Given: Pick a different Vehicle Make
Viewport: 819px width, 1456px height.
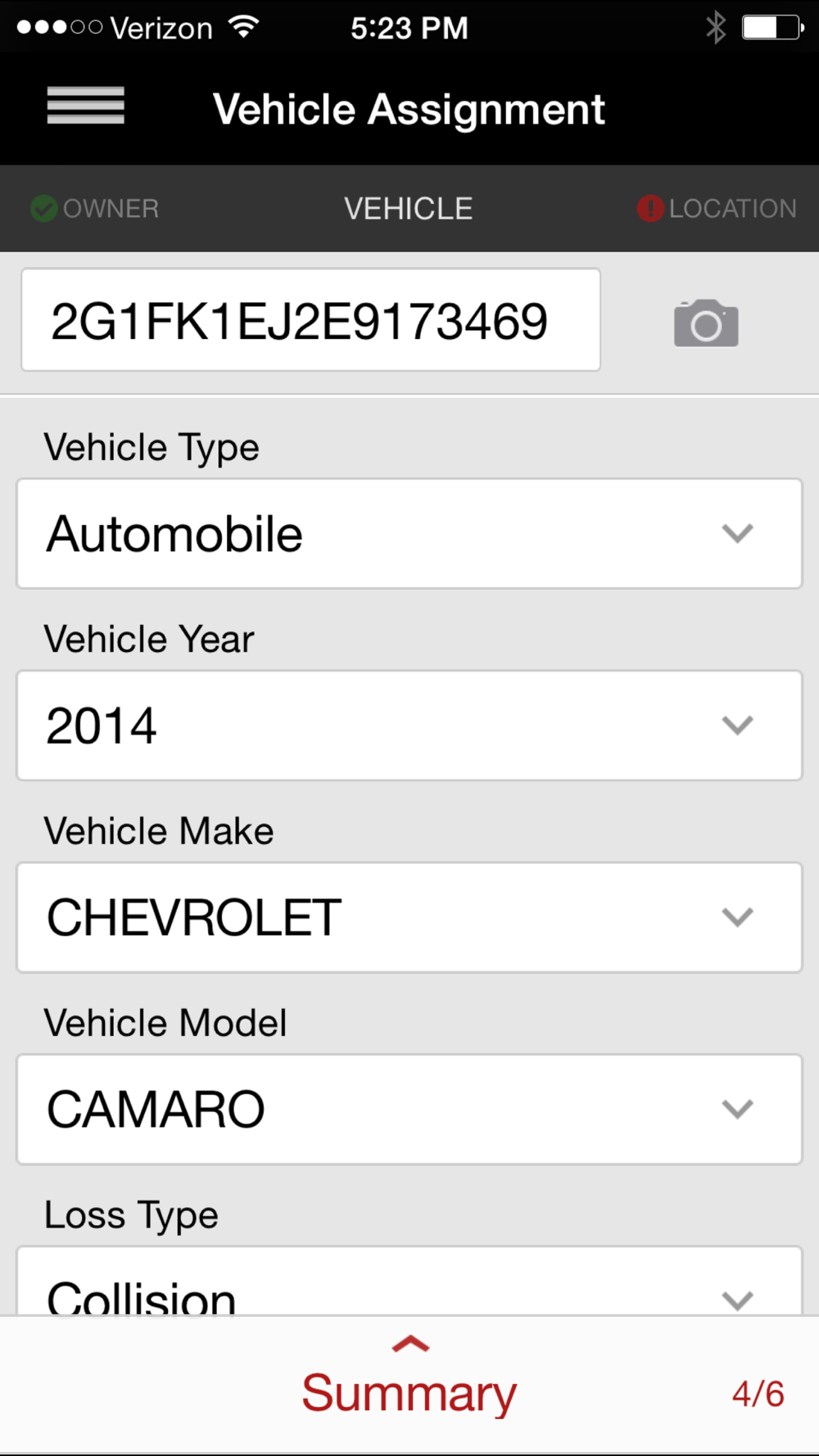Looking at the screenshot, I should (409, 917).
